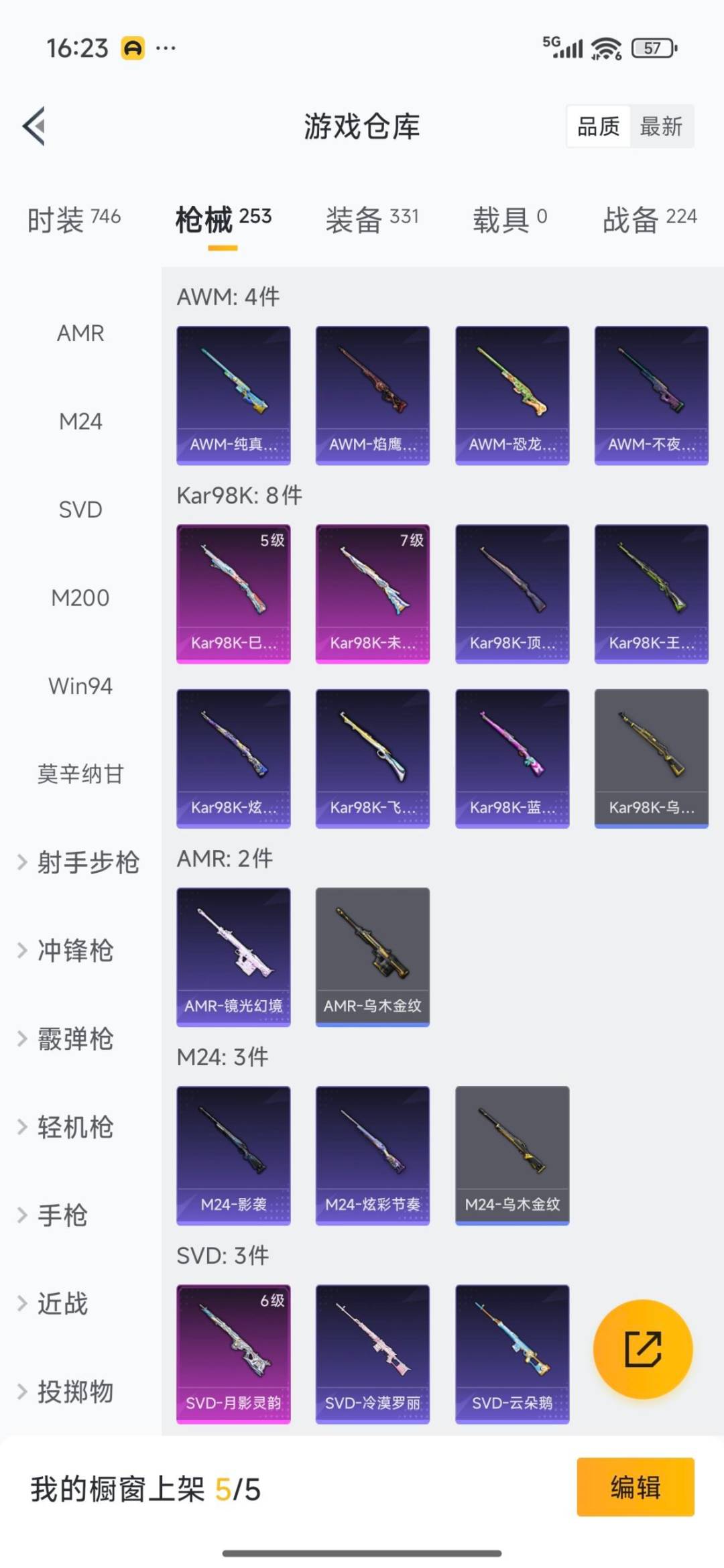This screenshot has width=724, height=1568.
Task: Expand the 投掷物 category
Action: [x=74, y=1391]
